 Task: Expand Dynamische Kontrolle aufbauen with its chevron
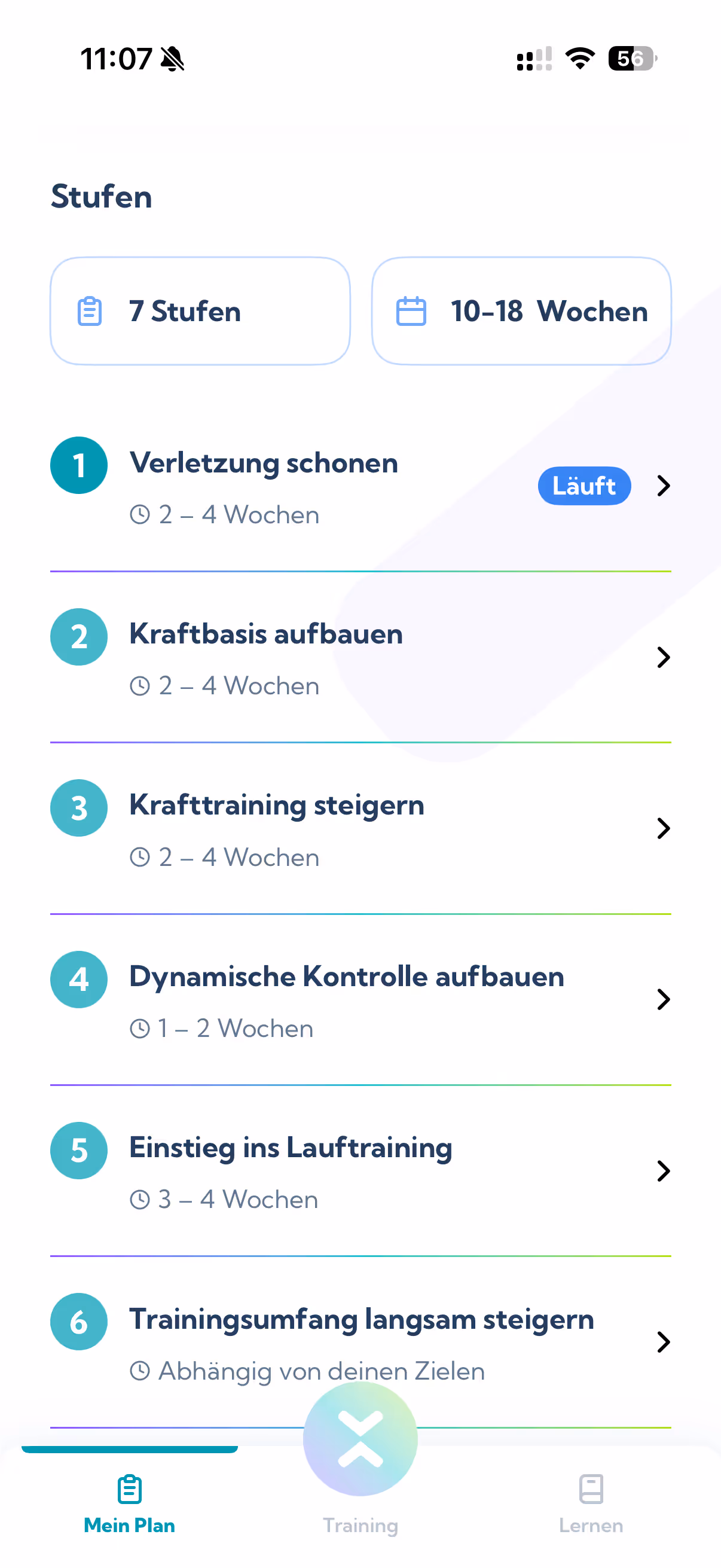pyautogui.click(x=663, y=999)
